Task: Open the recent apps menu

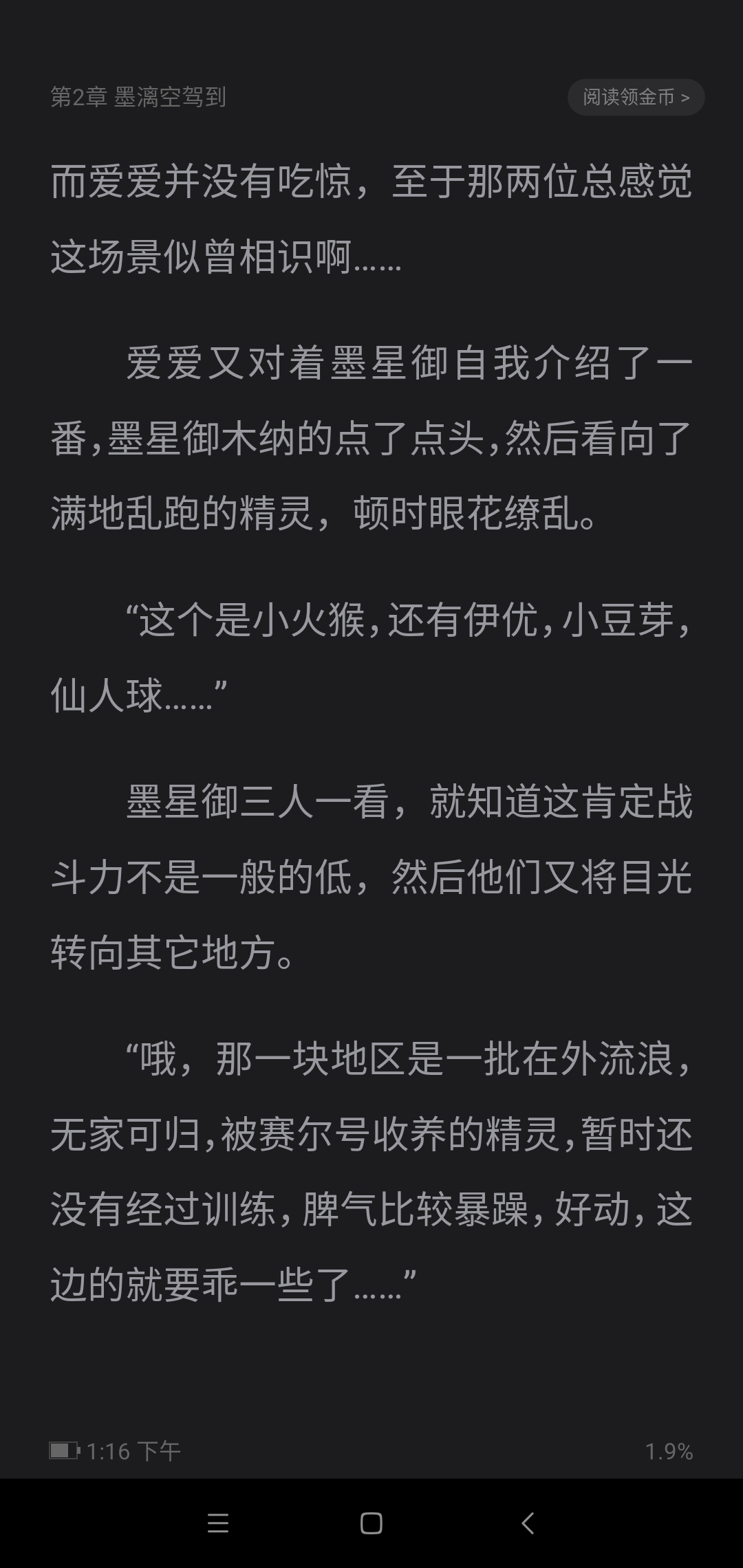Action: [x=217, y=1523]
